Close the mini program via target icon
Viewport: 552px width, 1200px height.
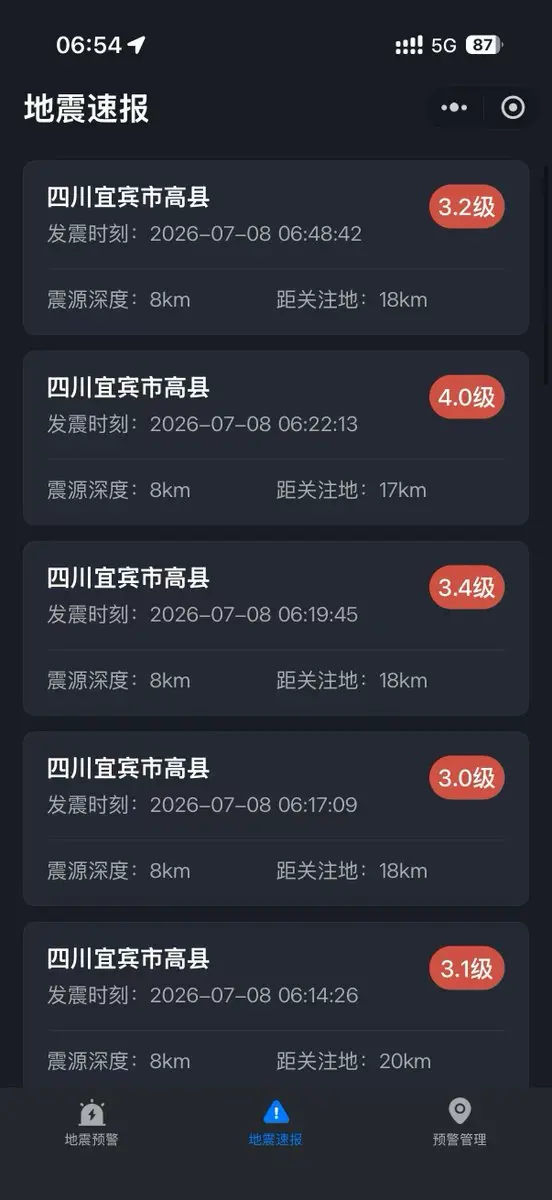click(x=513, y=108)
